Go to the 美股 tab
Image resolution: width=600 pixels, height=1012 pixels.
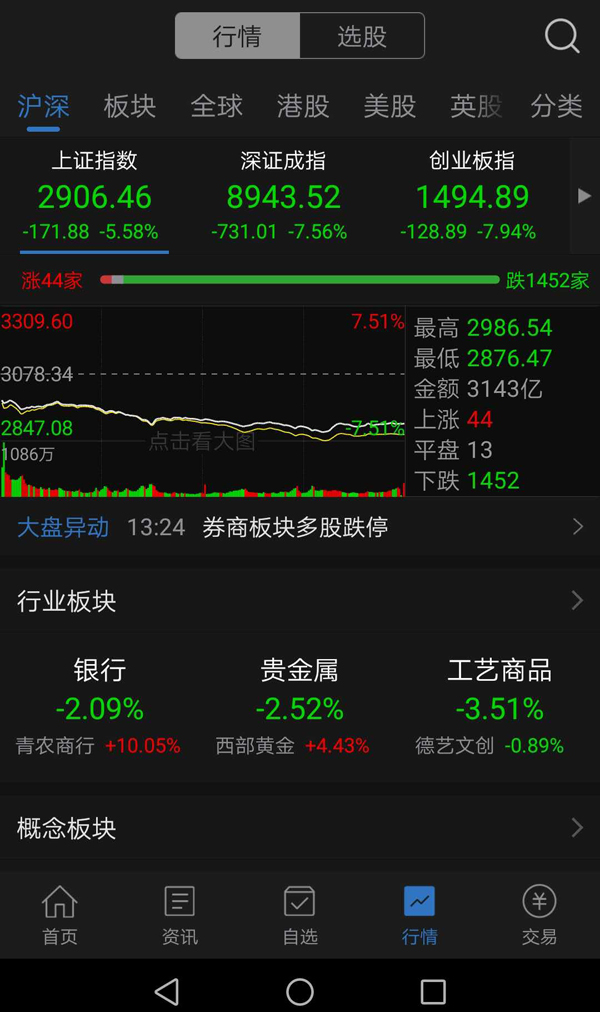tap(390, 106)
